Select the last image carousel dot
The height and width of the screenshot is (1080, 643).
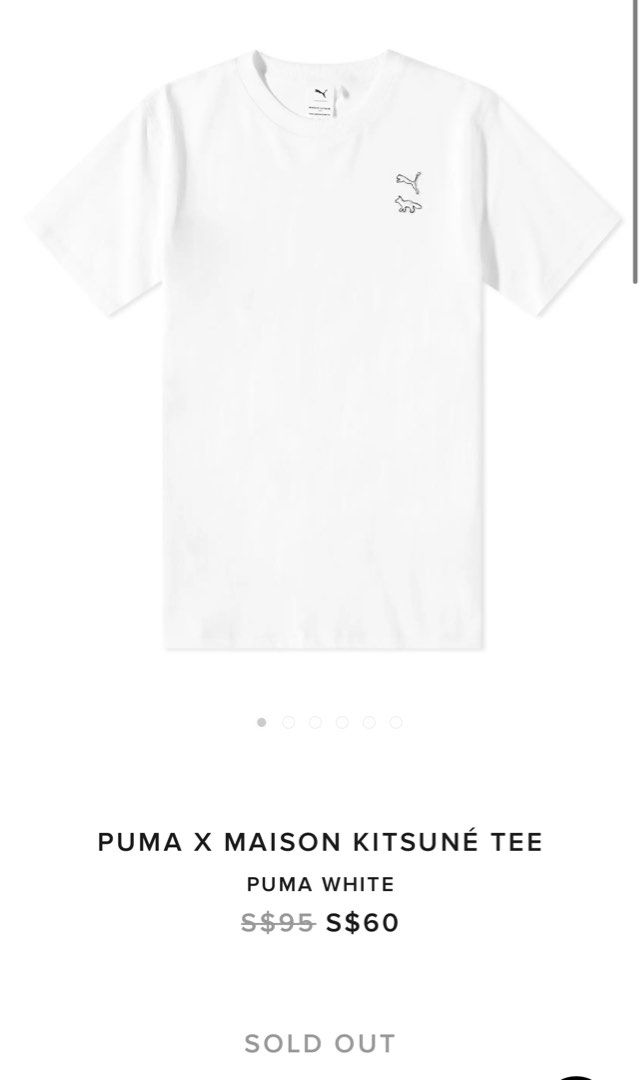[x=396, y=722]
